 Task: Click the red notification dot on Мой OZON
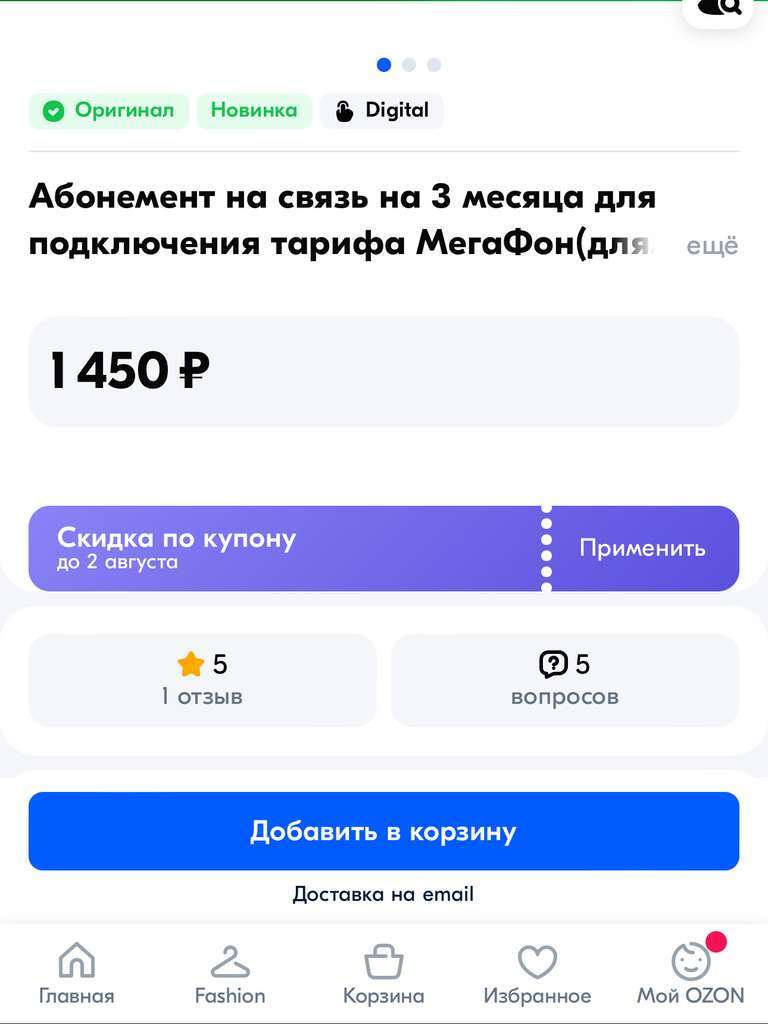pyautogui.click(x=715, y=941)
